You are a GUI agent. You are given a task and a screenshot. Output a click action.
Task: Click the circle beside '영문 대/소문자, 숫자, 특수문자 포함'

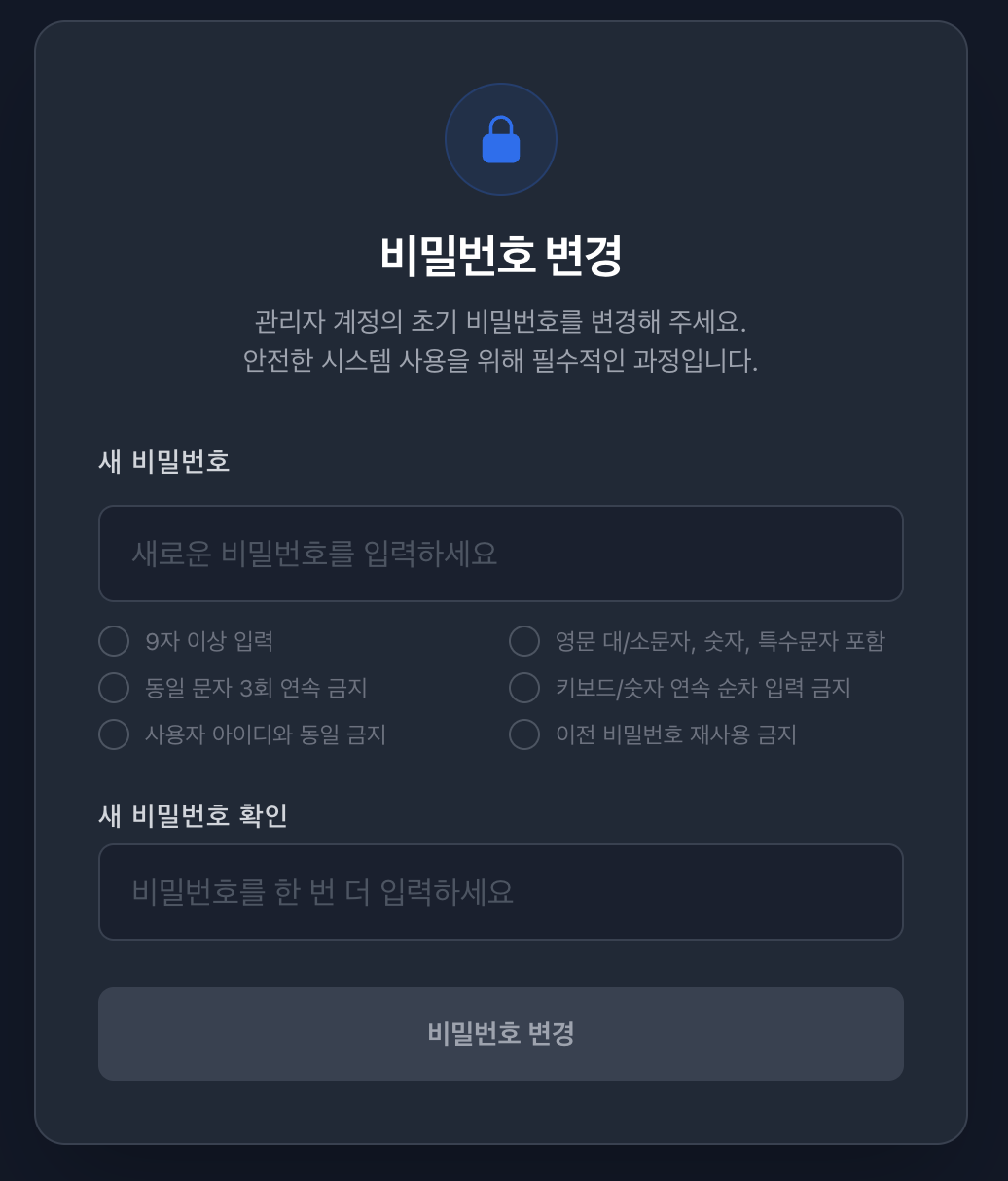tap(523, 641)
